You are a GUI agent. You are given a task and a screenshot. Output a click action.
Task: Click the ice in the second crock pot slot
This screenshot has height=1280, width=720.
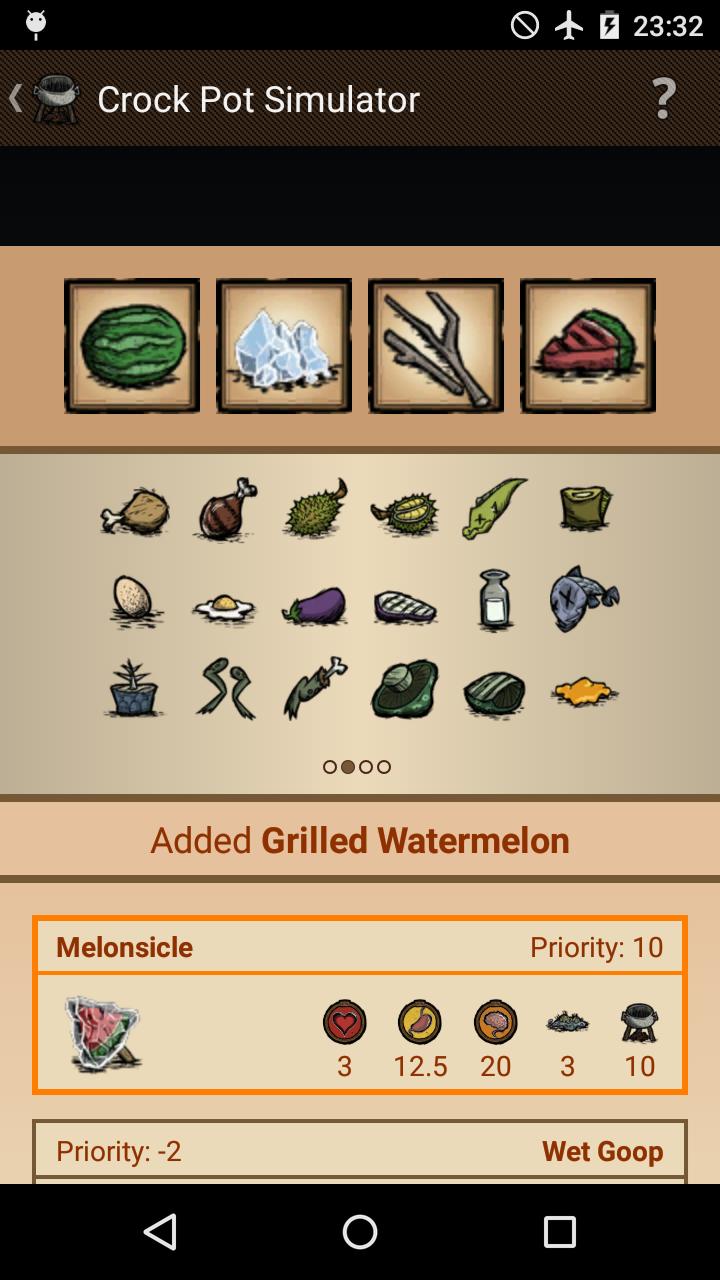(283, 345)
